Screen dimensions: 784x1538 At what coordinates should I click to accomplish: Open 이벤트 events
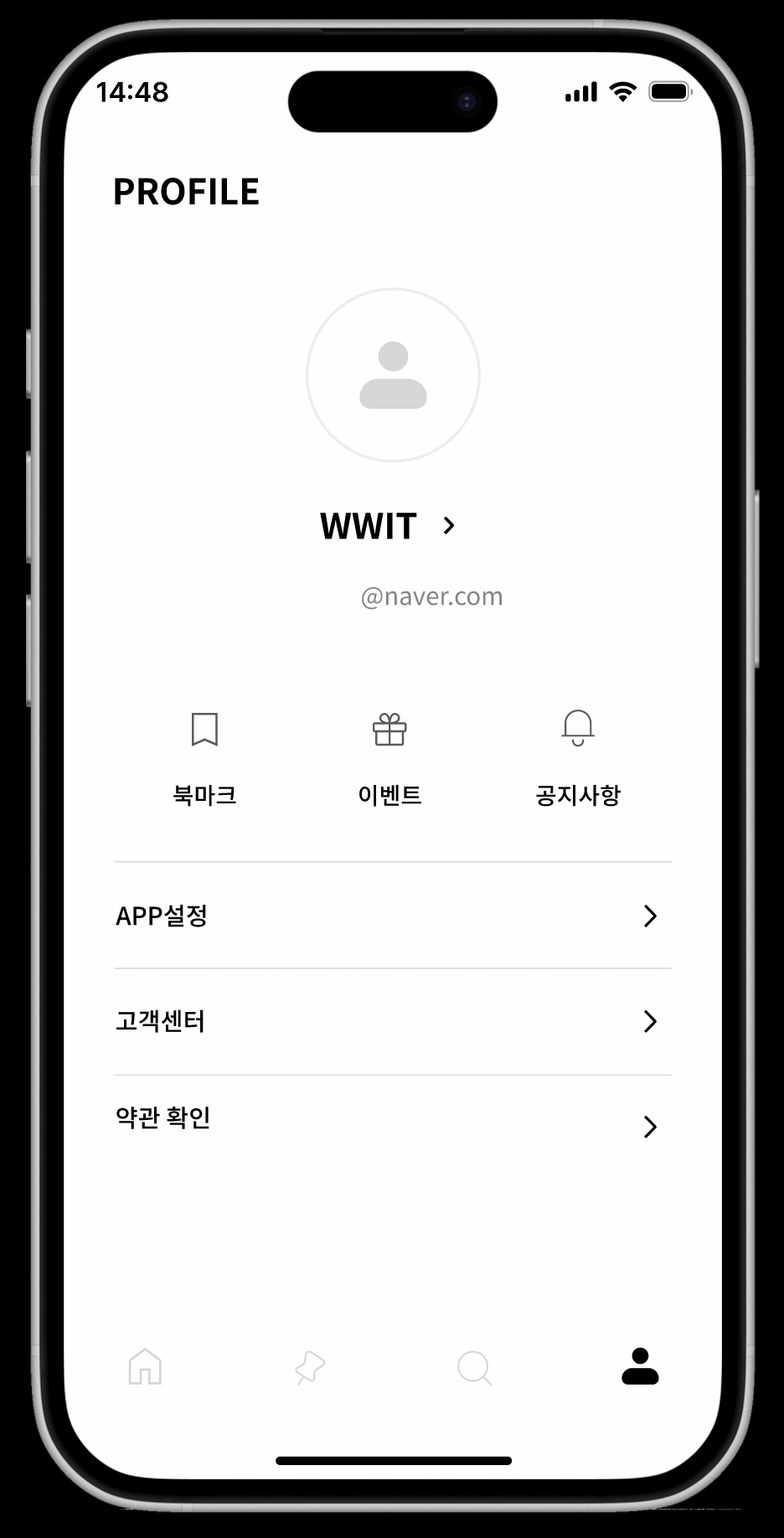[389, 755]
